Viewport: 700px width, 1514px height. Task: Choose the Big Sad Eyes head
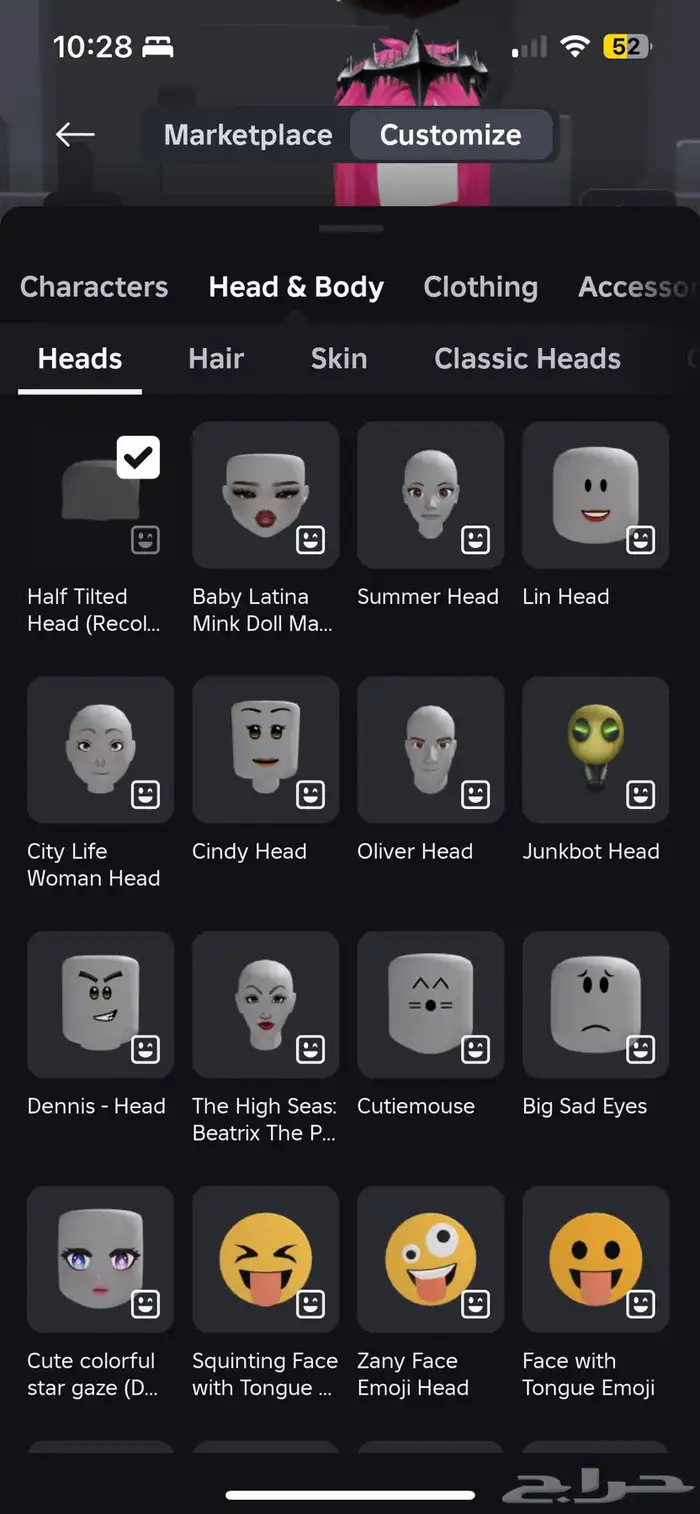pos(595,1005)
